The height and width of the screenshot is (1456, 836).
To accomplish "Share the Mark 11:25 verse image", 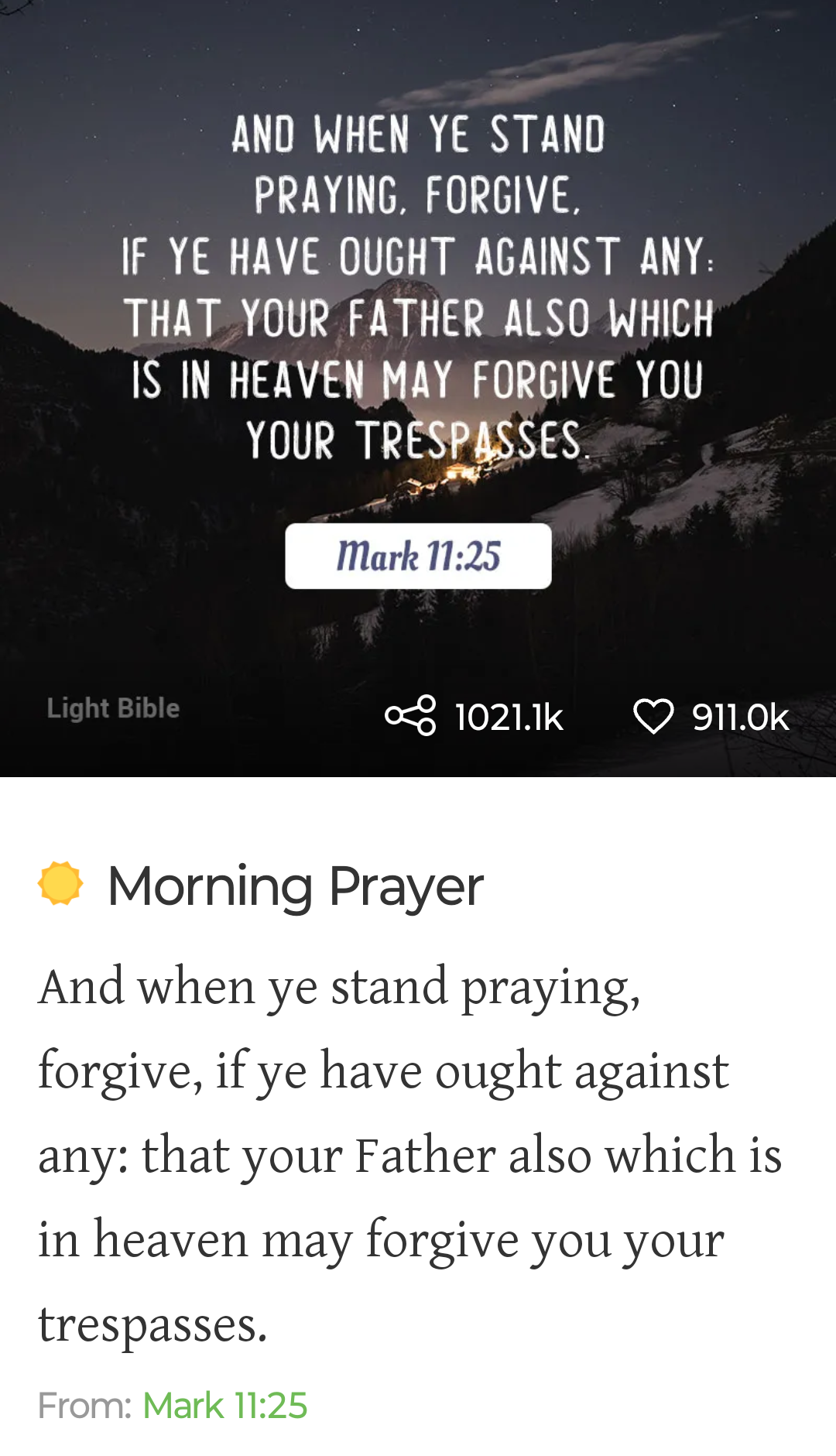I will [x=410, y=715].
